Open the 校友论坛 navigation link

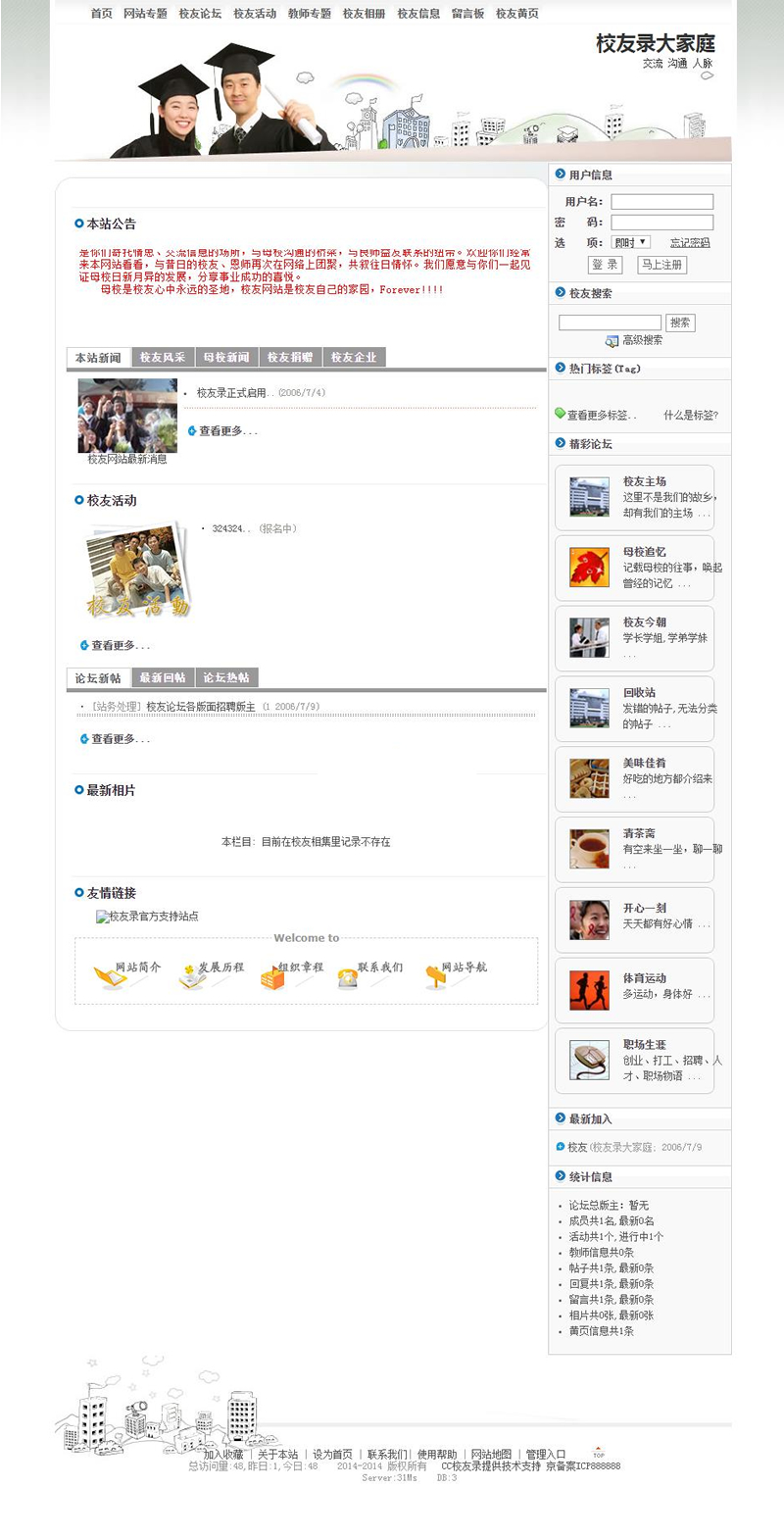[200, 14]
